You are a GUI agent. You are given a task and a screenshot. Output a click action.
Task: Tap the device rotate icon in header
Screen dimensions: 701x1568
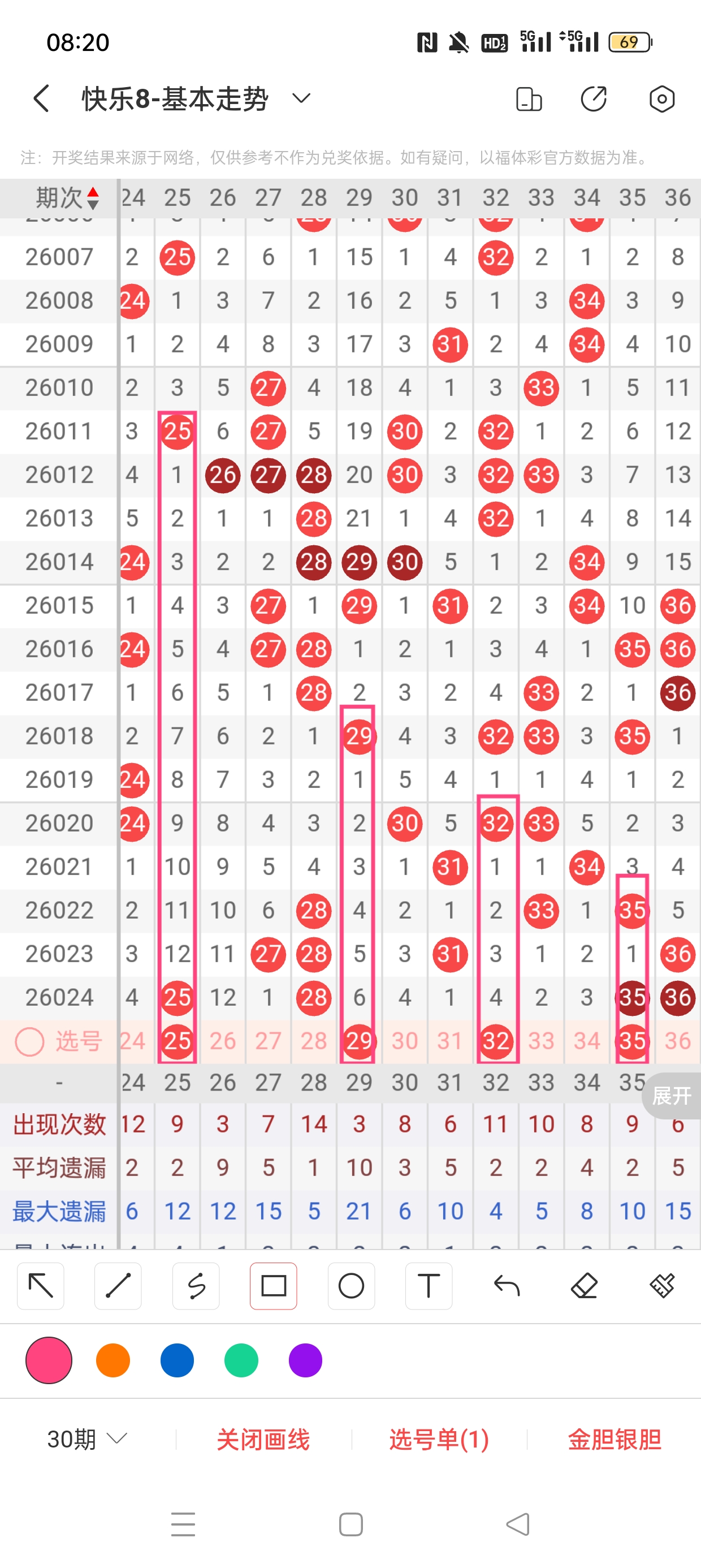coord(528,98)
